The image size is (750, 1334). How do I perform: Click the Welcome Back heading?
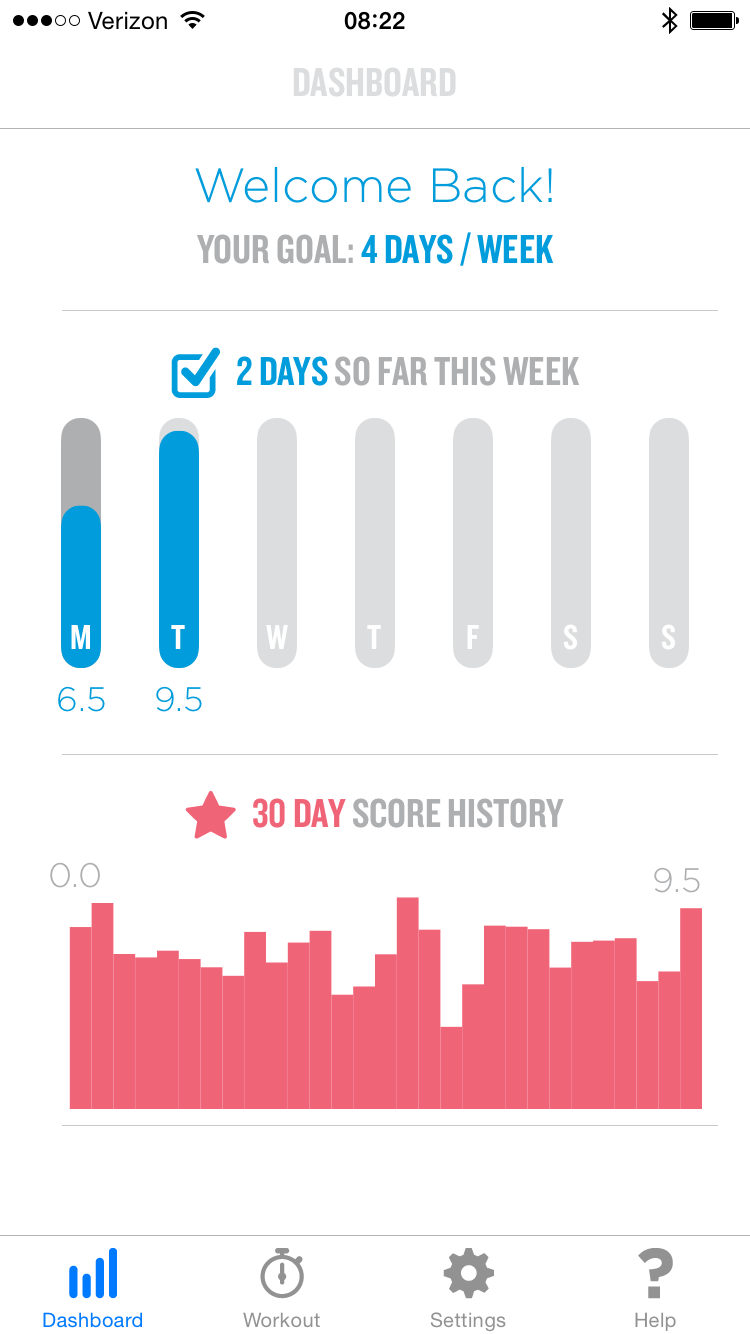[x=374, y=186]
